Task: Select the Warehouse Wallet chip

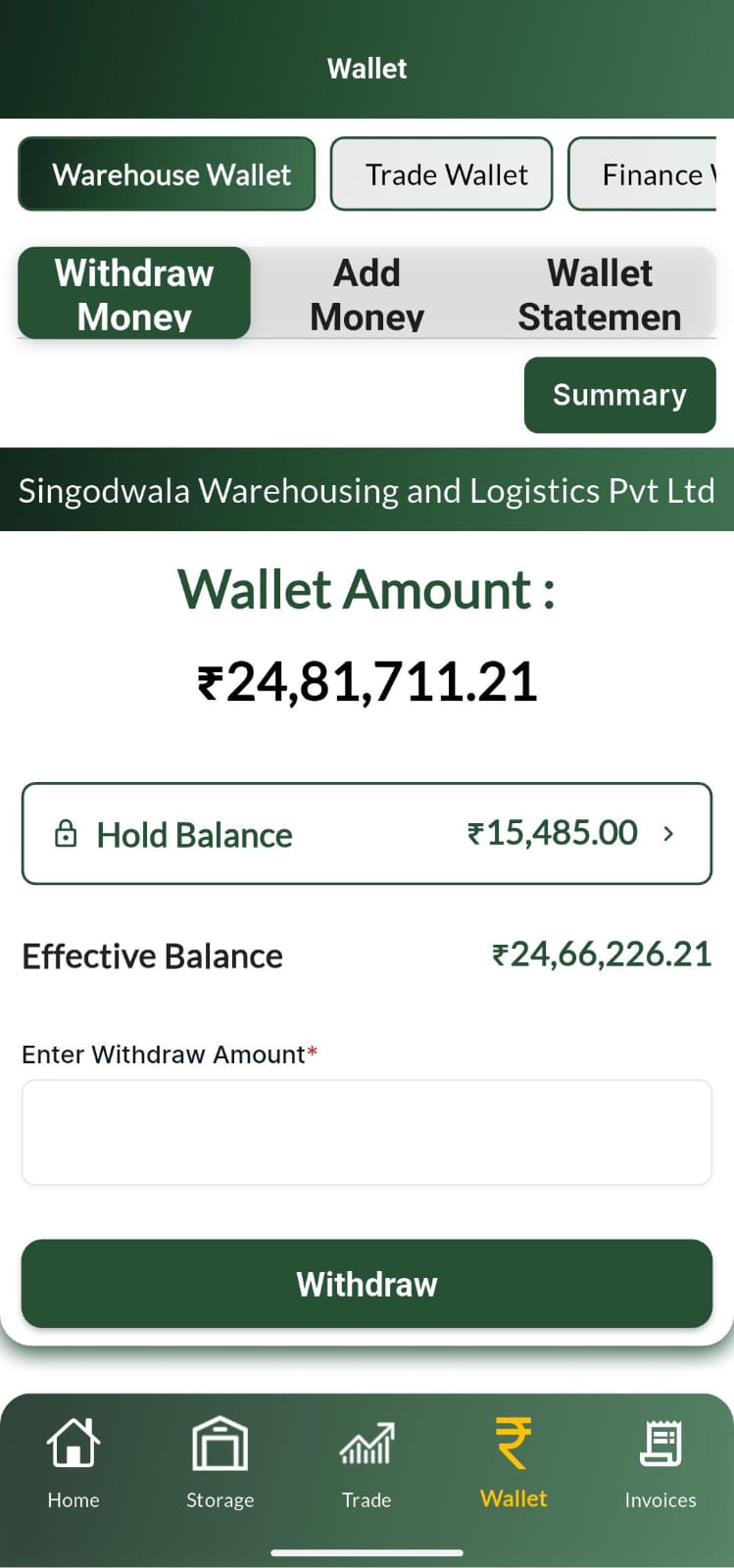Action: pyautogui.click(x=167, y=174)
